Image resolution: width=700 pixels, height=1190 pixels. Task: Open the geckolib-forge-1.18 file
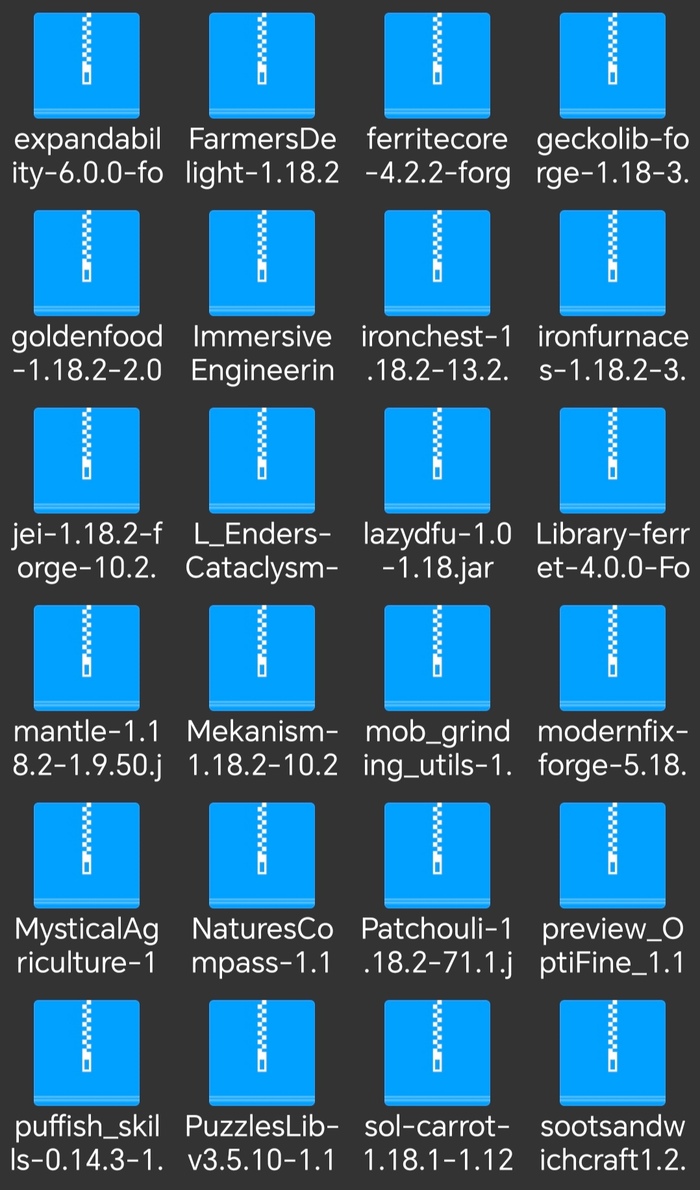(612, 62)
